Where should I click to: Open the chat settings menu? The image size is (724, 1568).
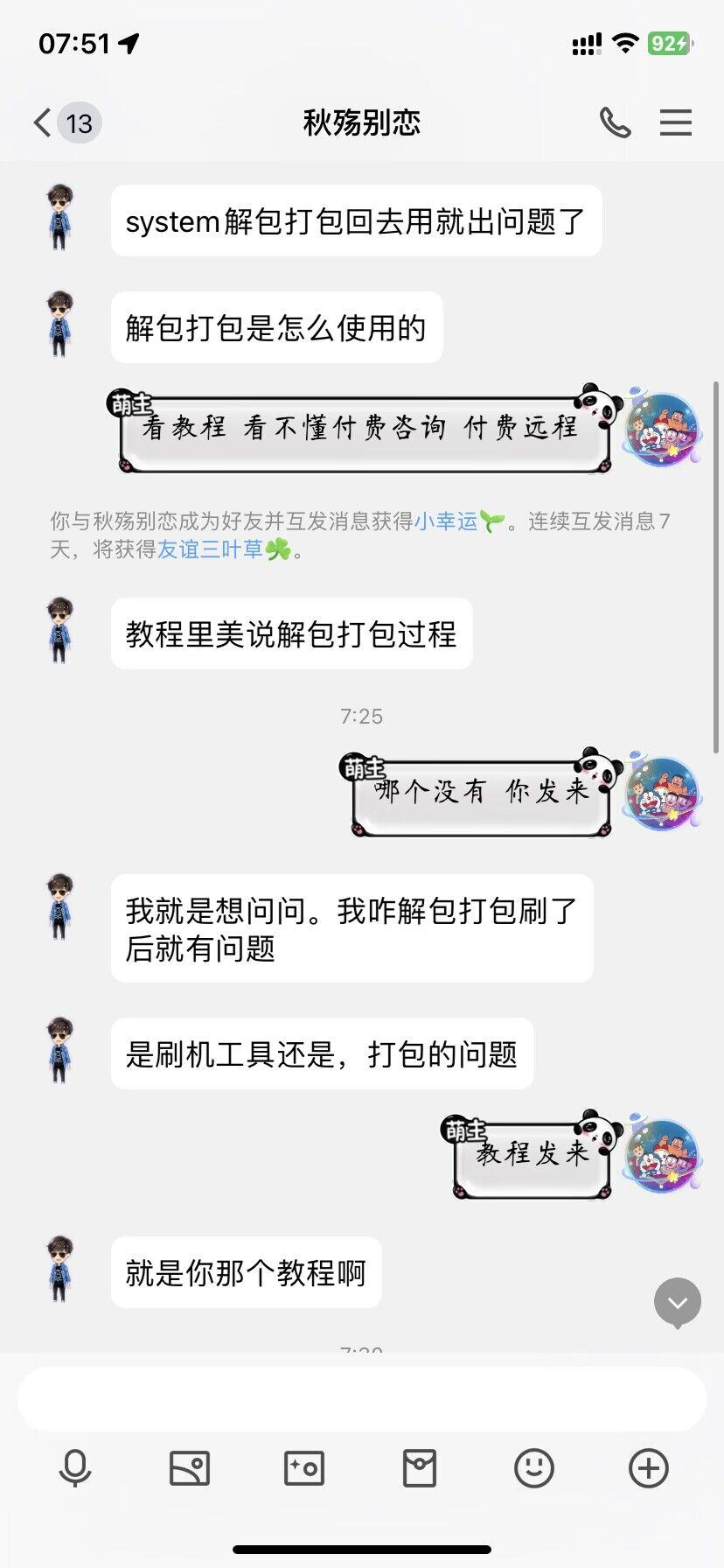pyautogui.click(x=675, y=122)
